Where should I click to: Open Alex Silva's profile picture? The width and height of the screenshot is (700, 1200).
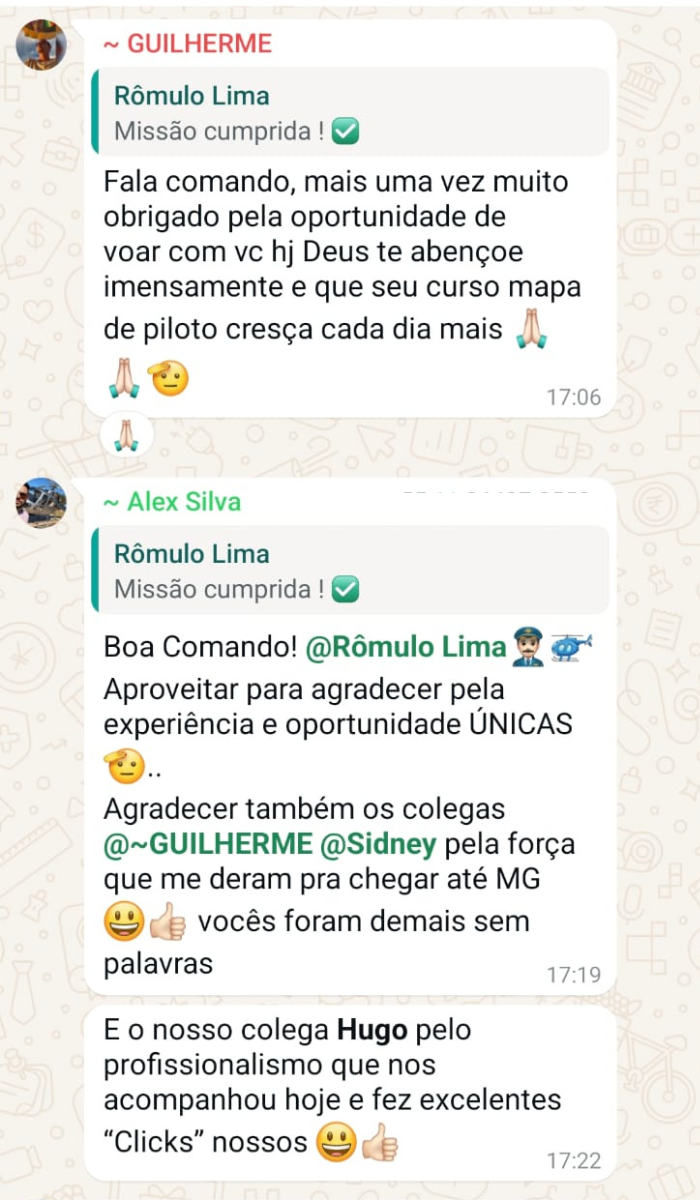pos(41,502)
